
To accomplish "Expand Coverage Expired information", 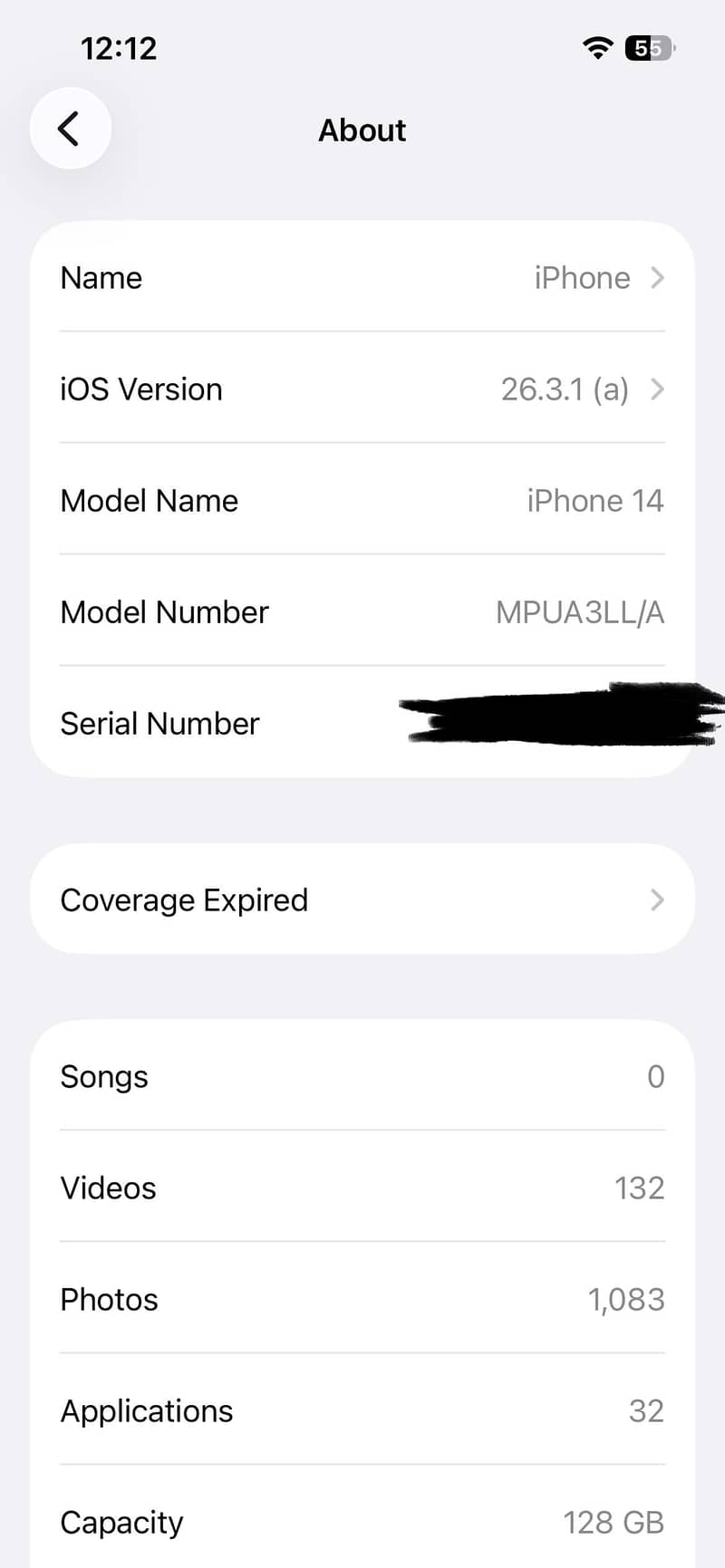I will (x=362, y=899).
